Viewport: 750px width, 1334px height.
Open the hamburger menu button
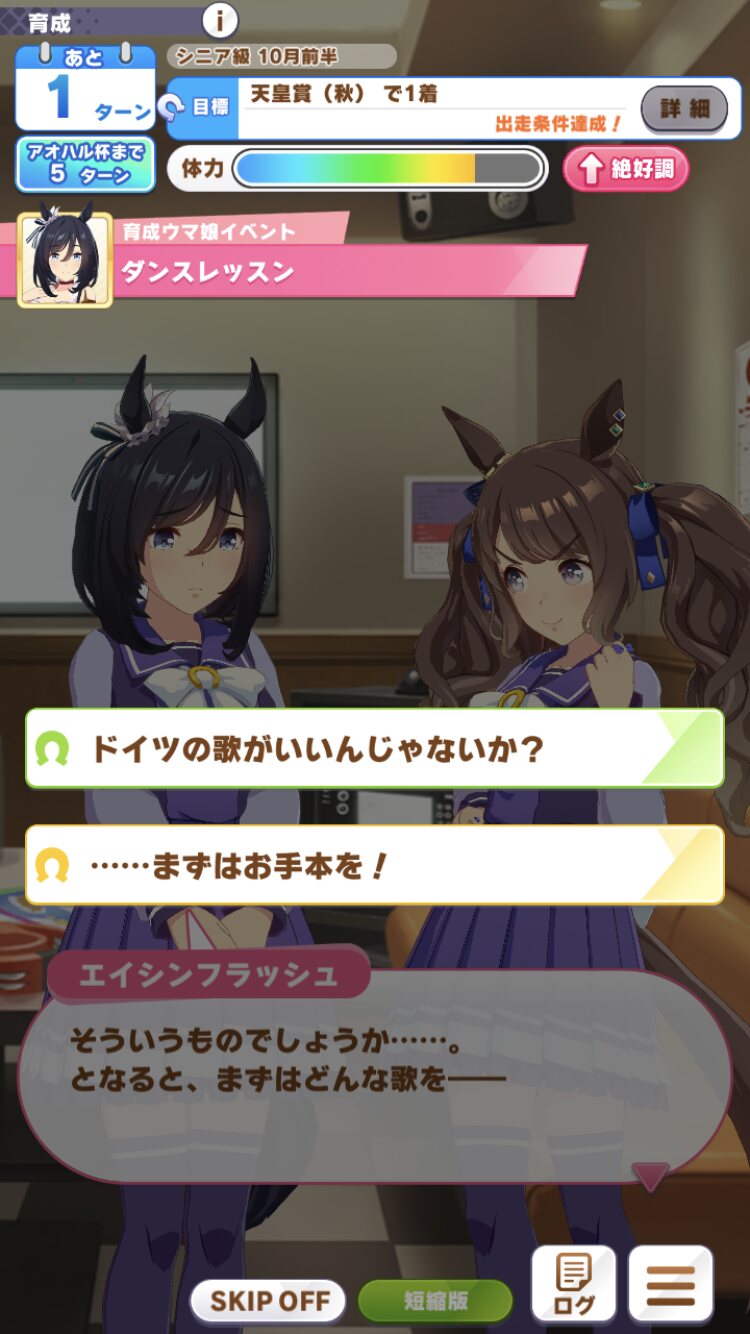click(x=670, y=1283)
